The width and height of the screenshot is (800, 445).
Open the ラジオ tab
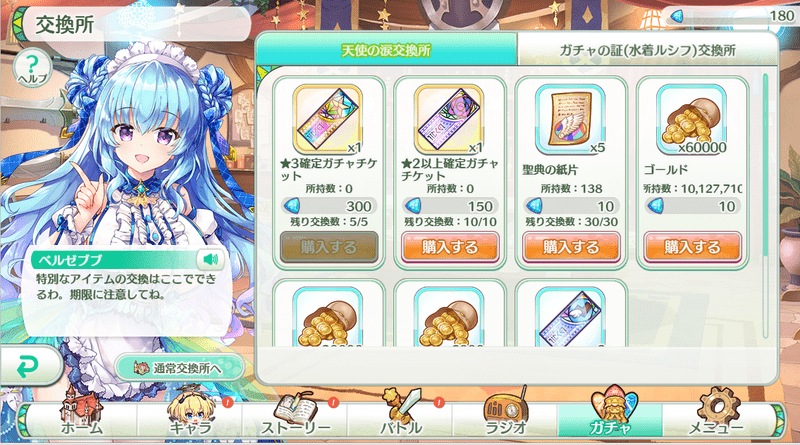(x=504, y=418)
